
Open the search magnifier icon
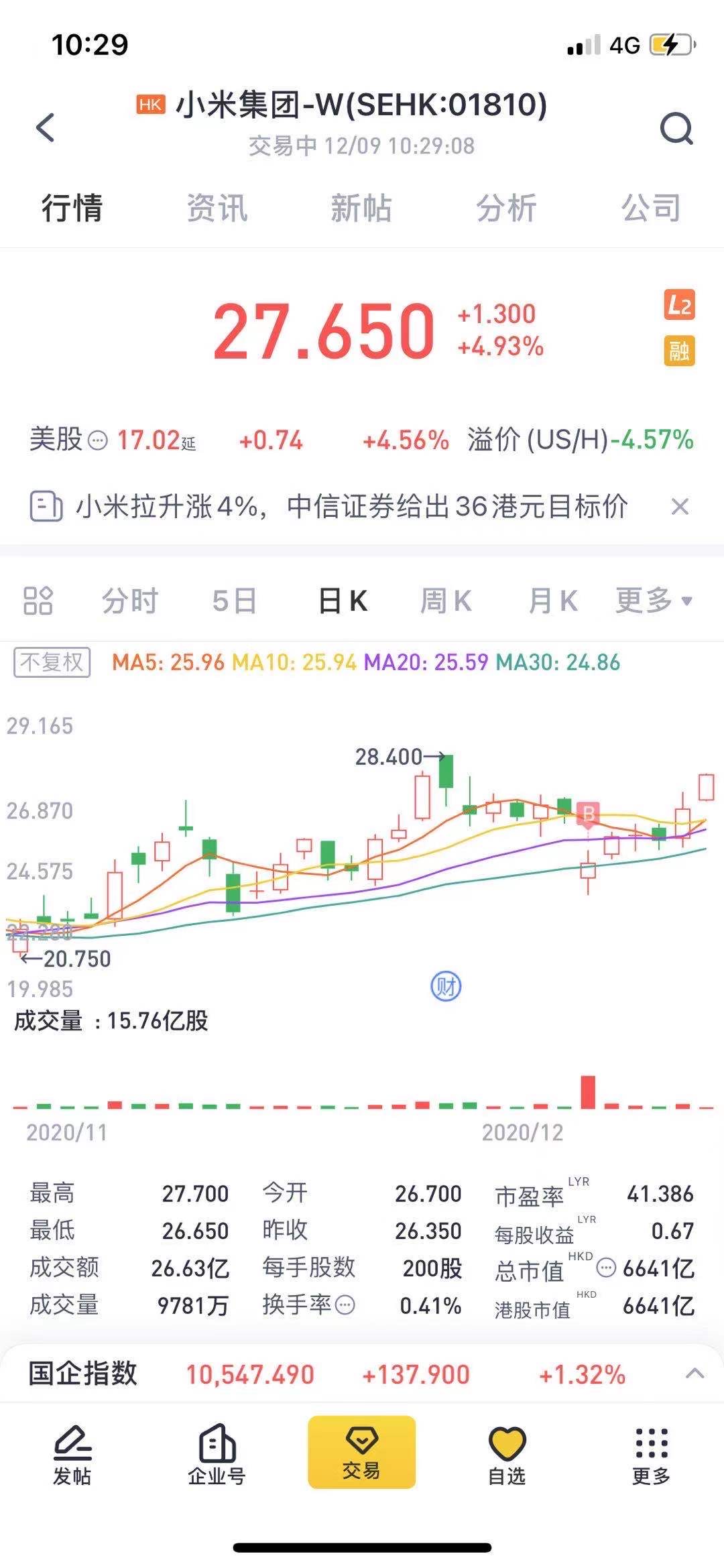[676, 128]
